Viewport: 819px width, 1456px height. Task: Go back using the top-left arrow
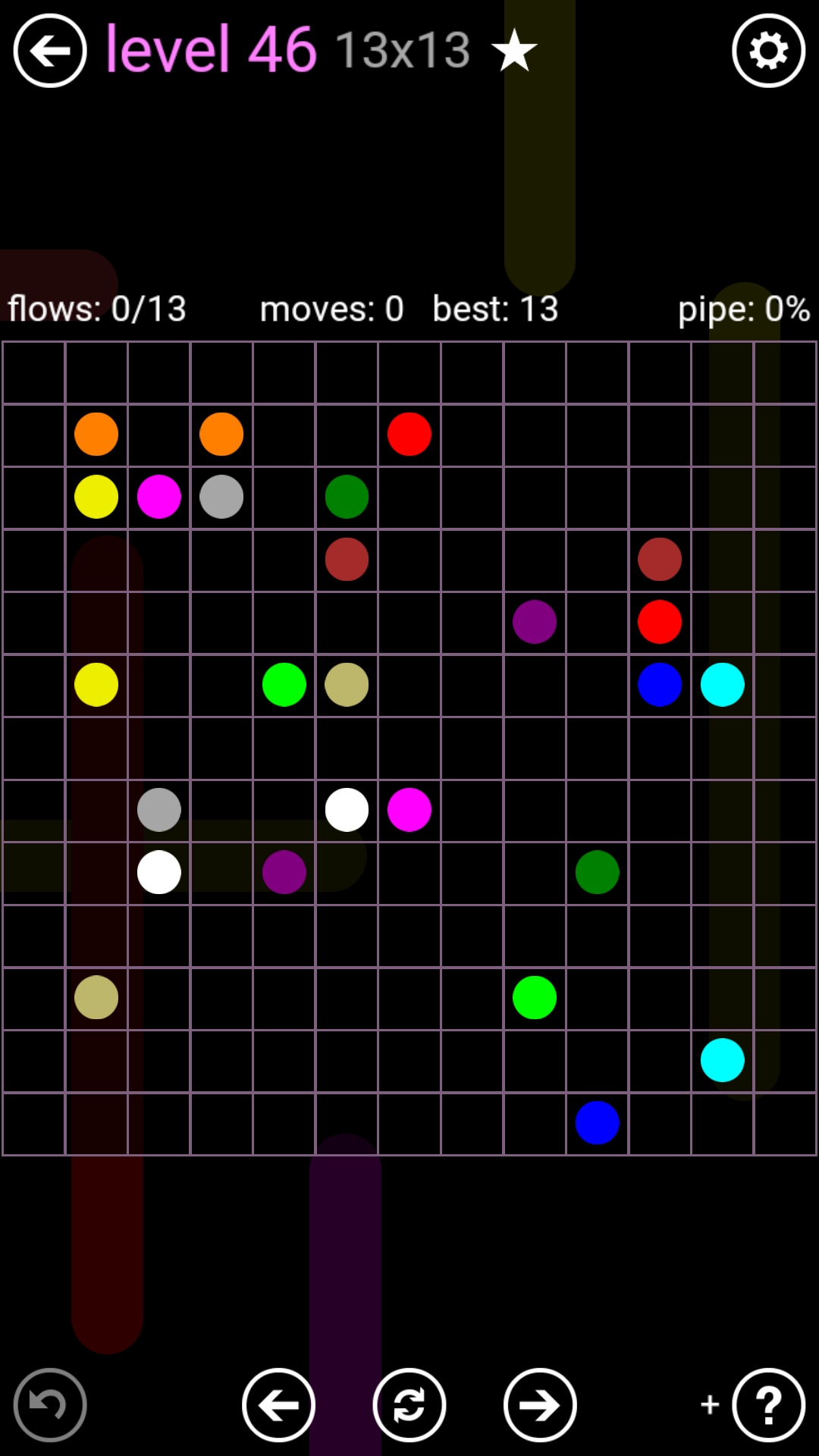point(50,51)
